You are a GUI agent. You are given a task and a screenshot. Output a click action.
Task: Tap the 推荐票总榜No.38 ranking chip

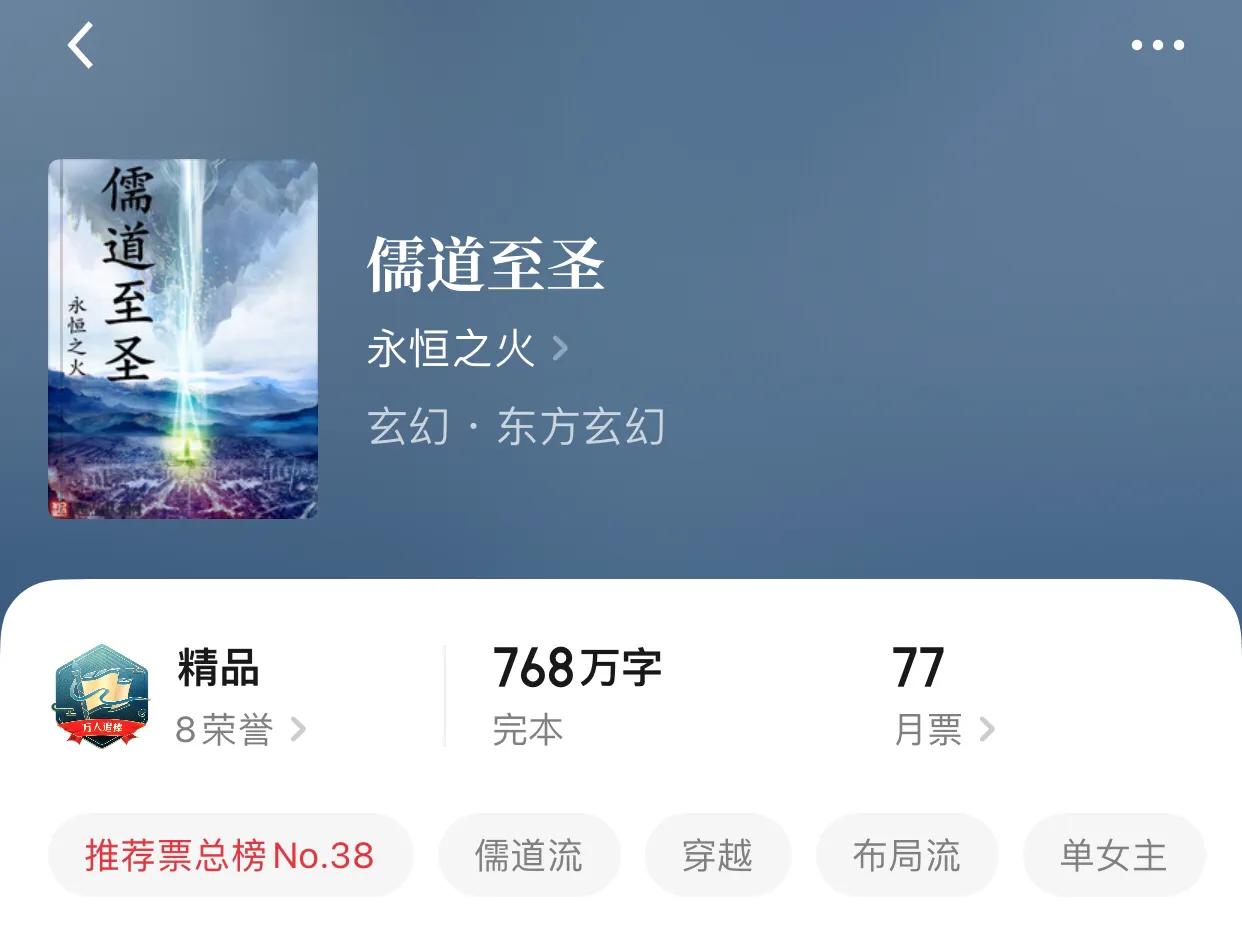click(x=230, y=856)
